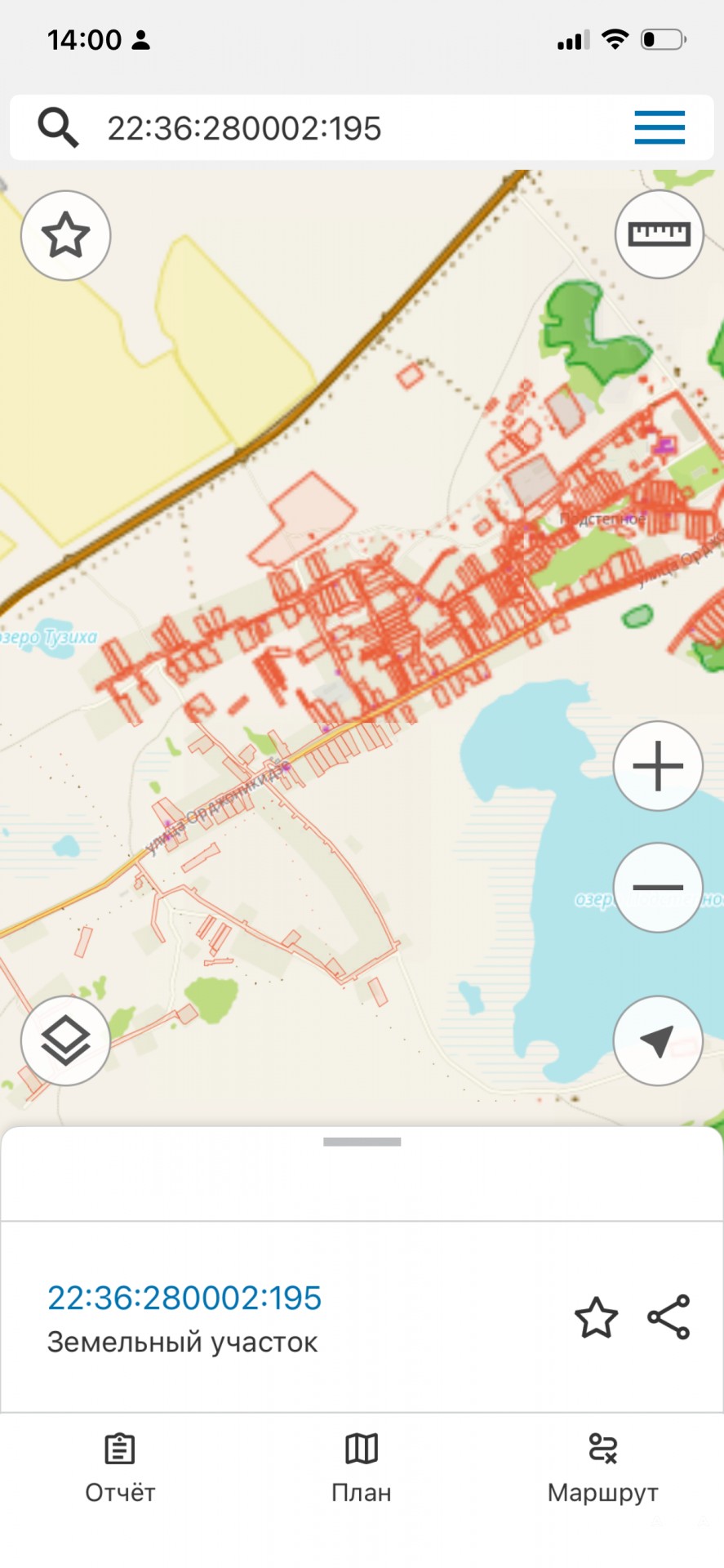This screenshot has width=724, height=1568.
Task: Open the hamburger menu
Action: point(660,128)
